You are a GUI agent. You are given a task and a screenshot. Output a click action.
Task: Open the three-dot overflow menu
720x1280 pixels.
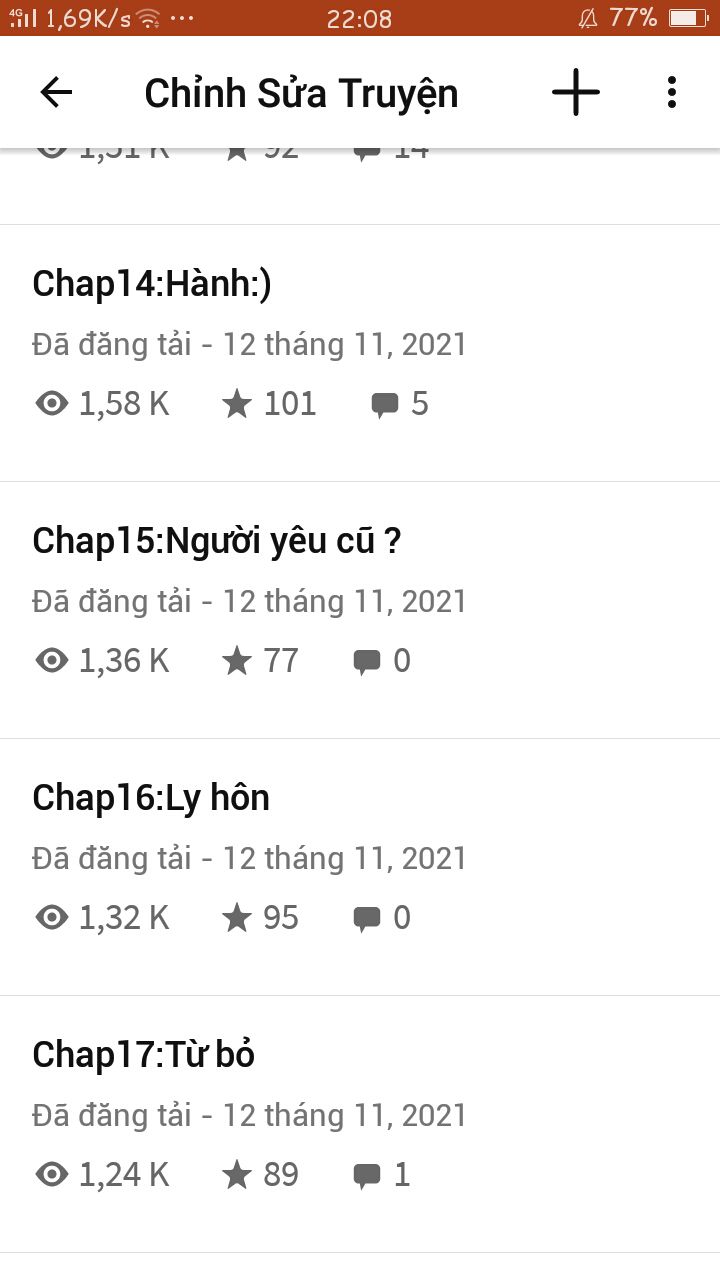click(x=672, y=93)
